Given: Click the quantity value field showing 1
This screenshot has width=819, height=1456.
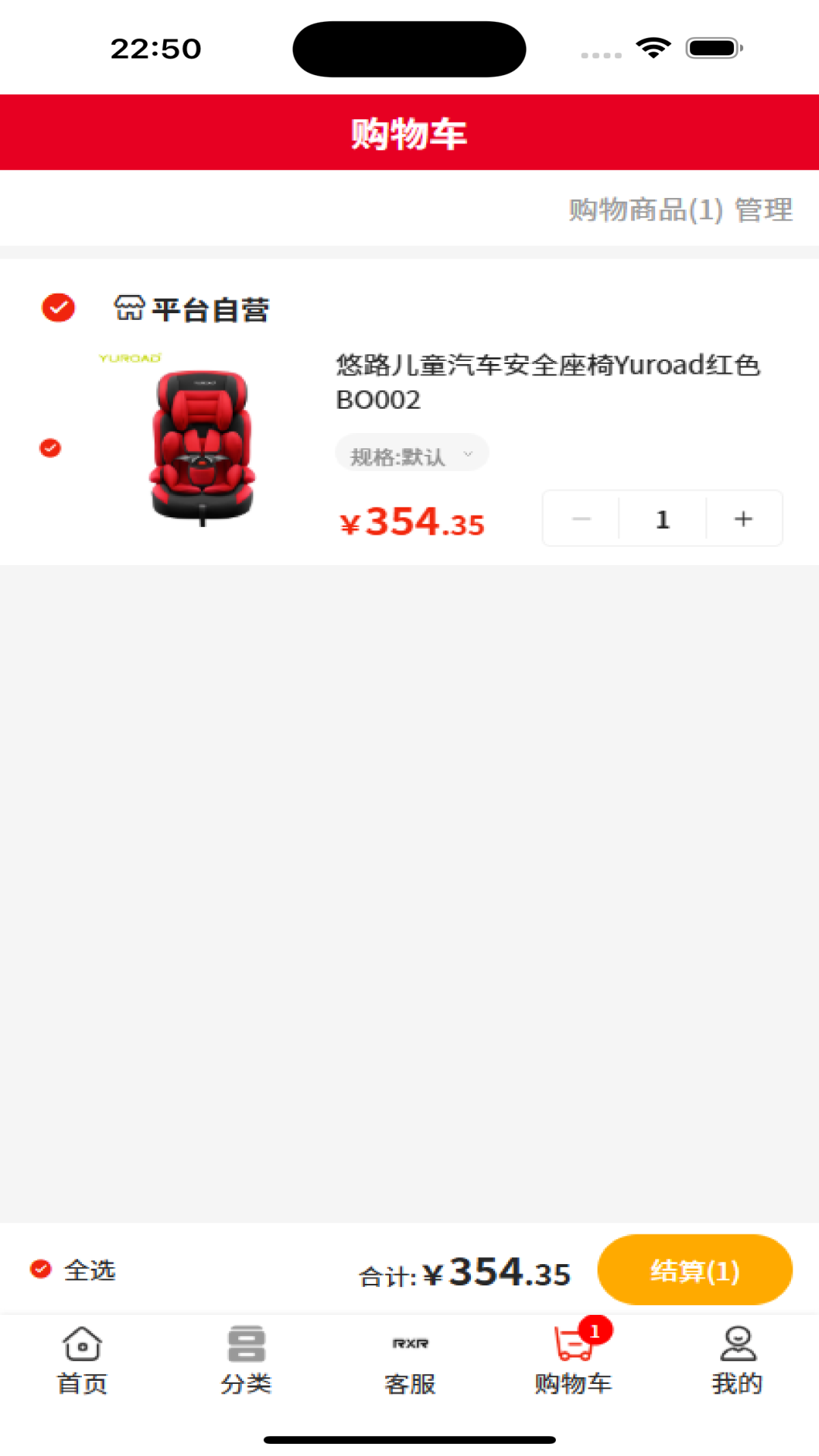Looking at the screenshot, I should tap(661, 518).
